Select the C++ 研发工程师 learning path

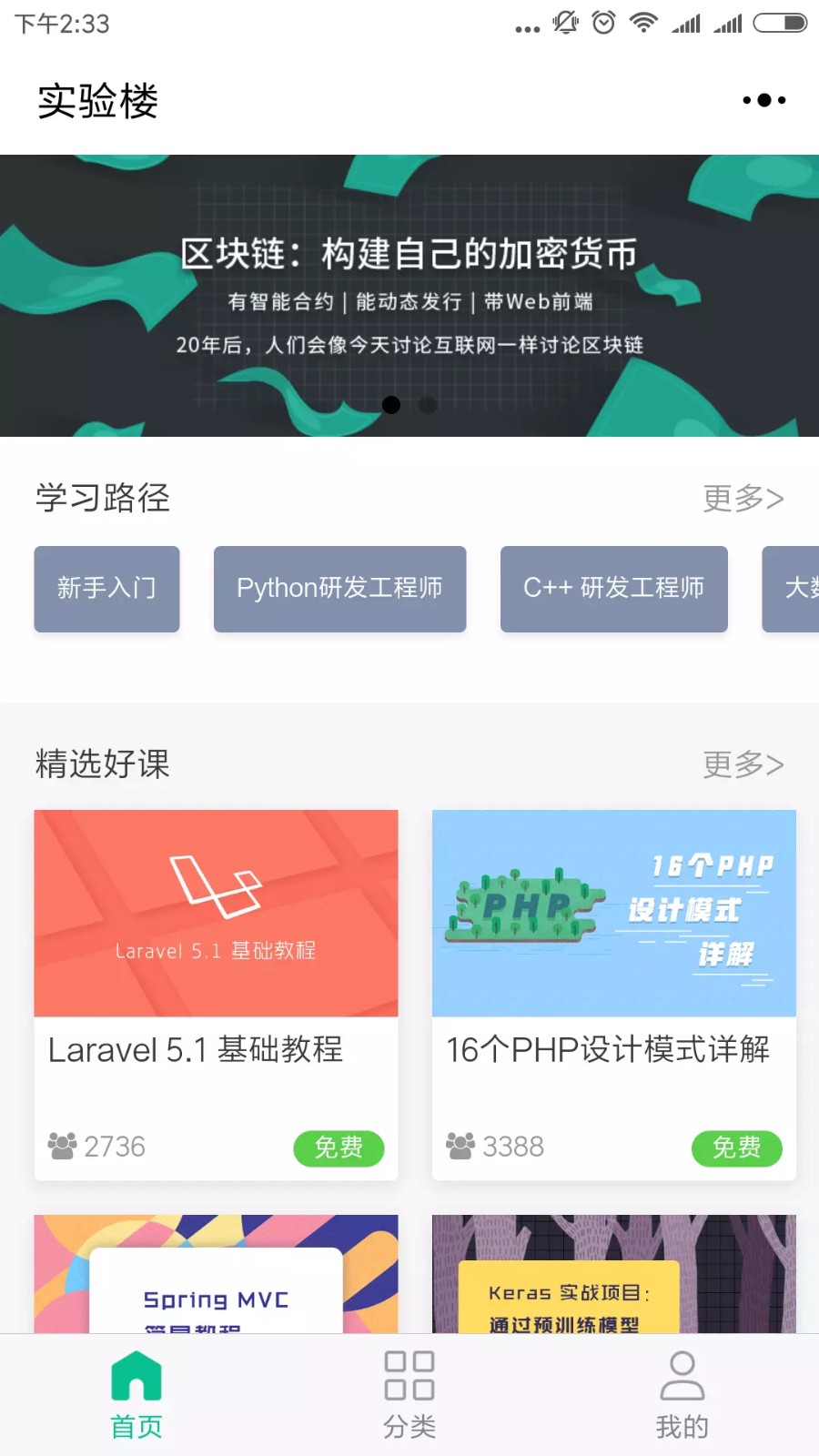(614, 589)
